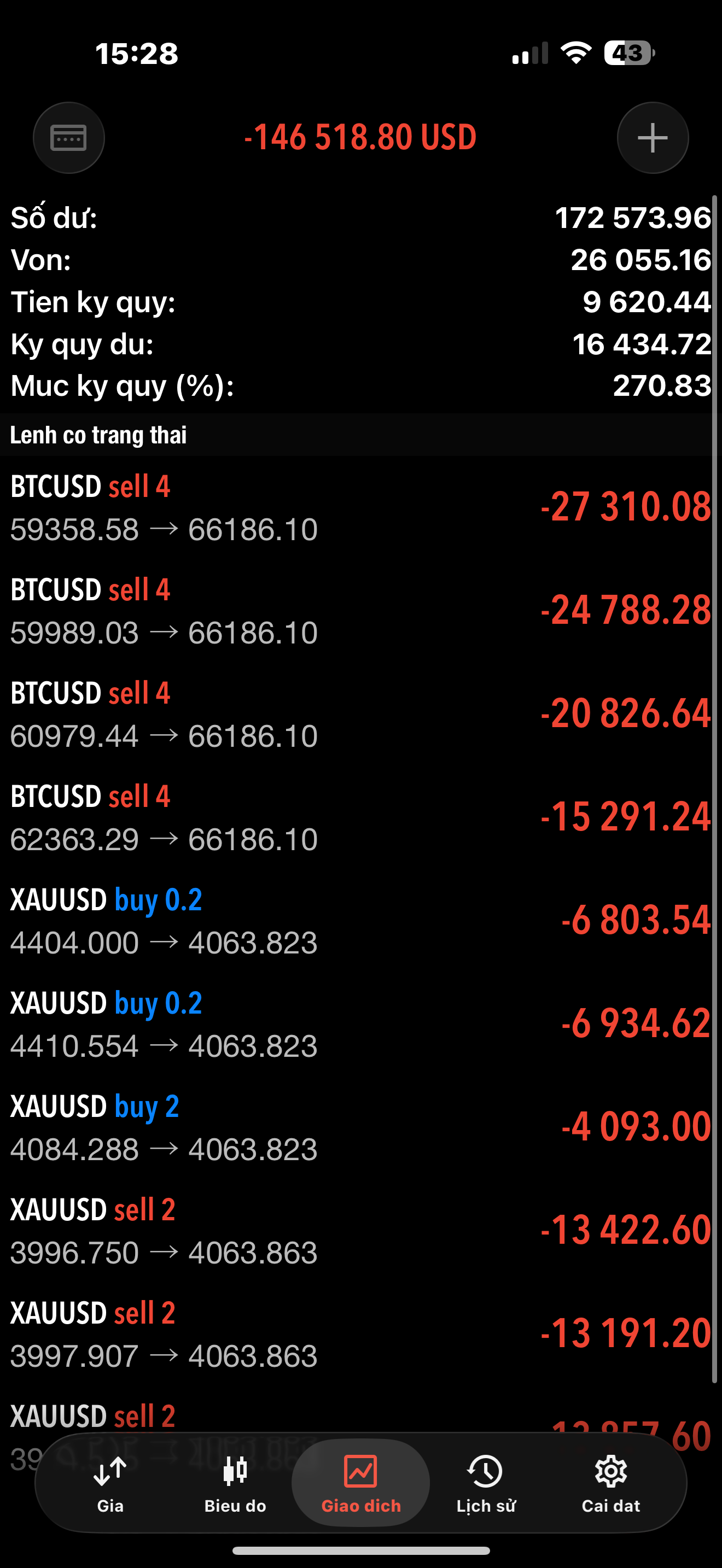Add a new order with plus button
The height and width of the screenshot is (1568, 722).
(x=653, y=138)
